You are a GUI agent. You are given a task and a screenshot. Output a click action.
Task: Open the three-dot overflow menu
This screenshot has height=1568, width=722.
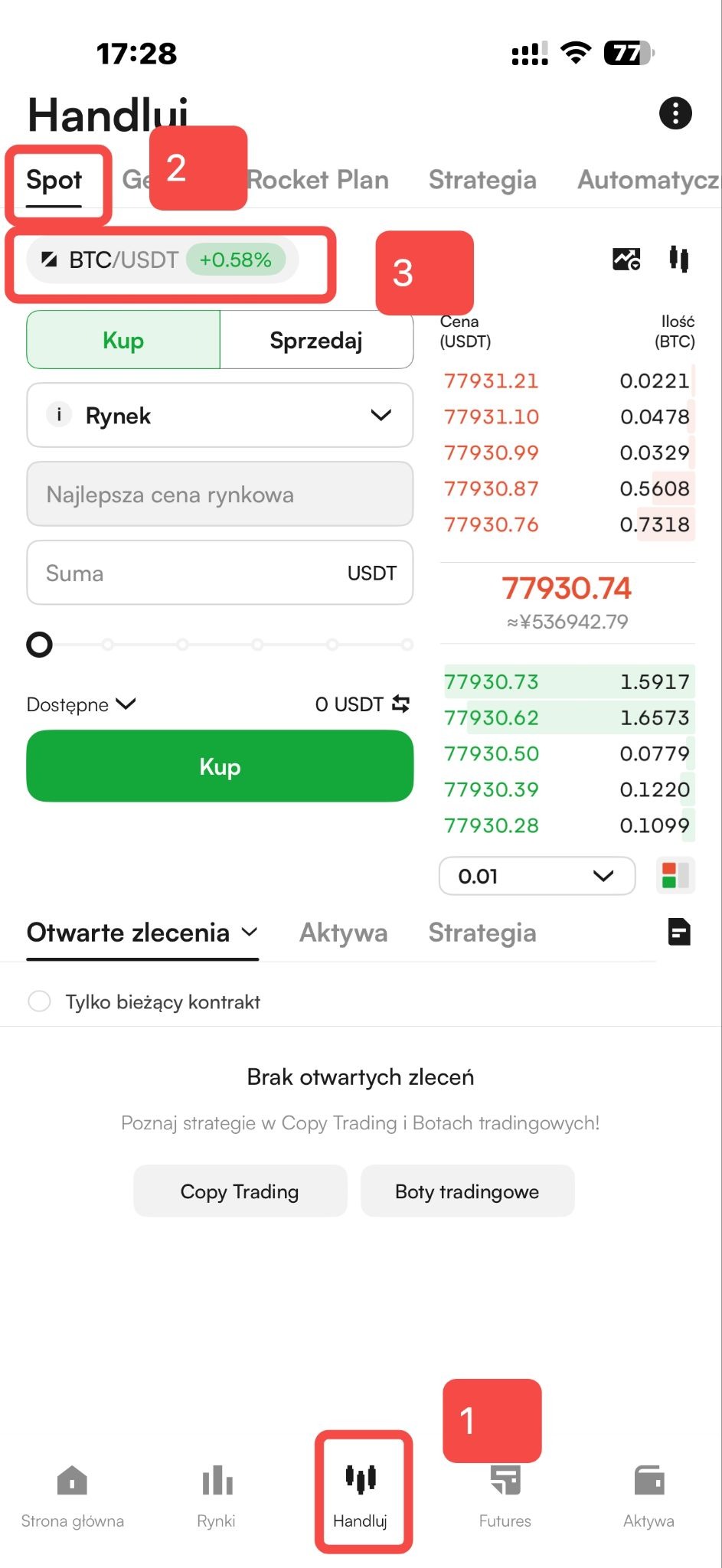675,113
